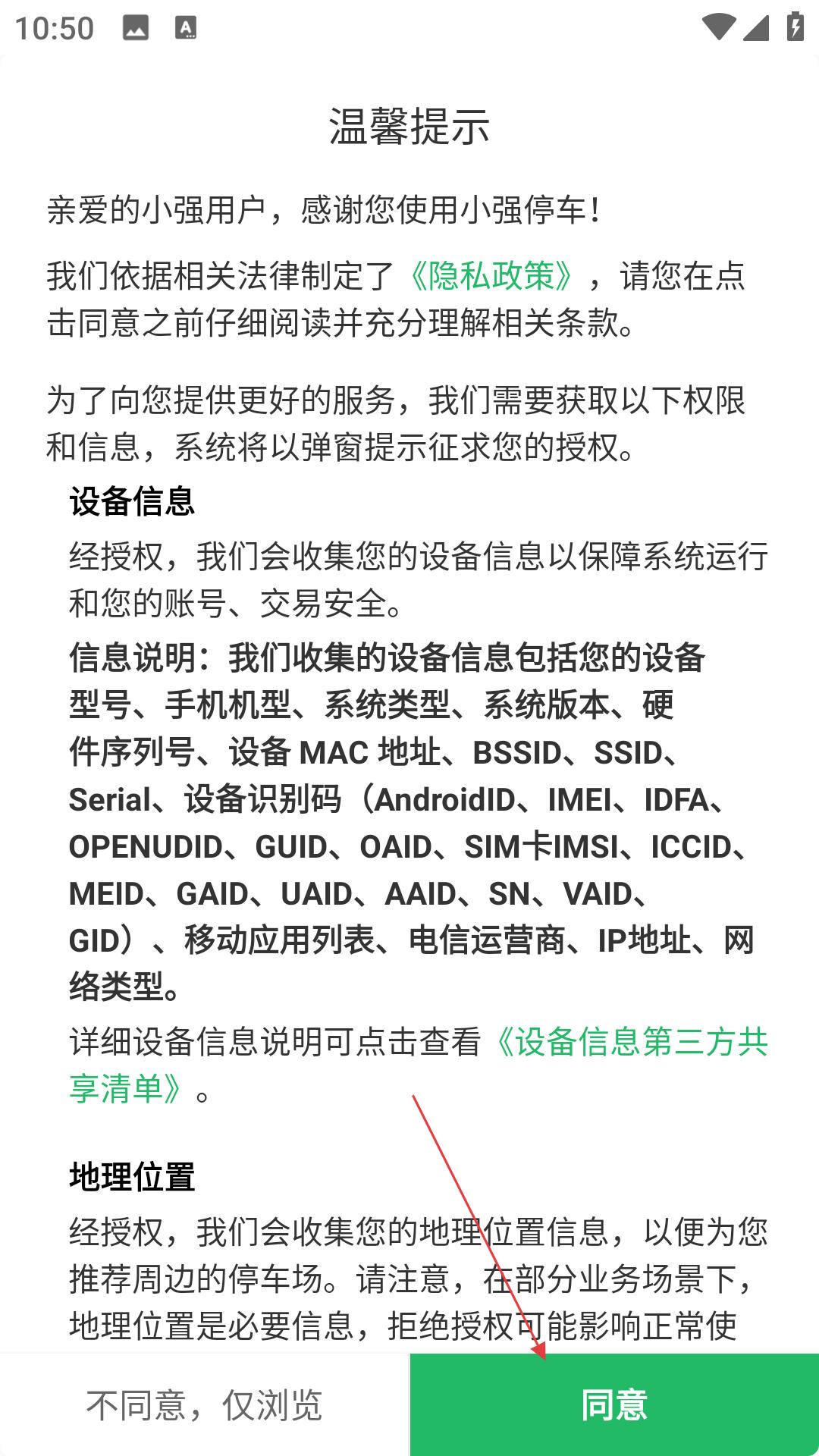Open the 《隐私政策》 link
The width and height of the screenshot is (819, 1456).
[x=491, y=276]
